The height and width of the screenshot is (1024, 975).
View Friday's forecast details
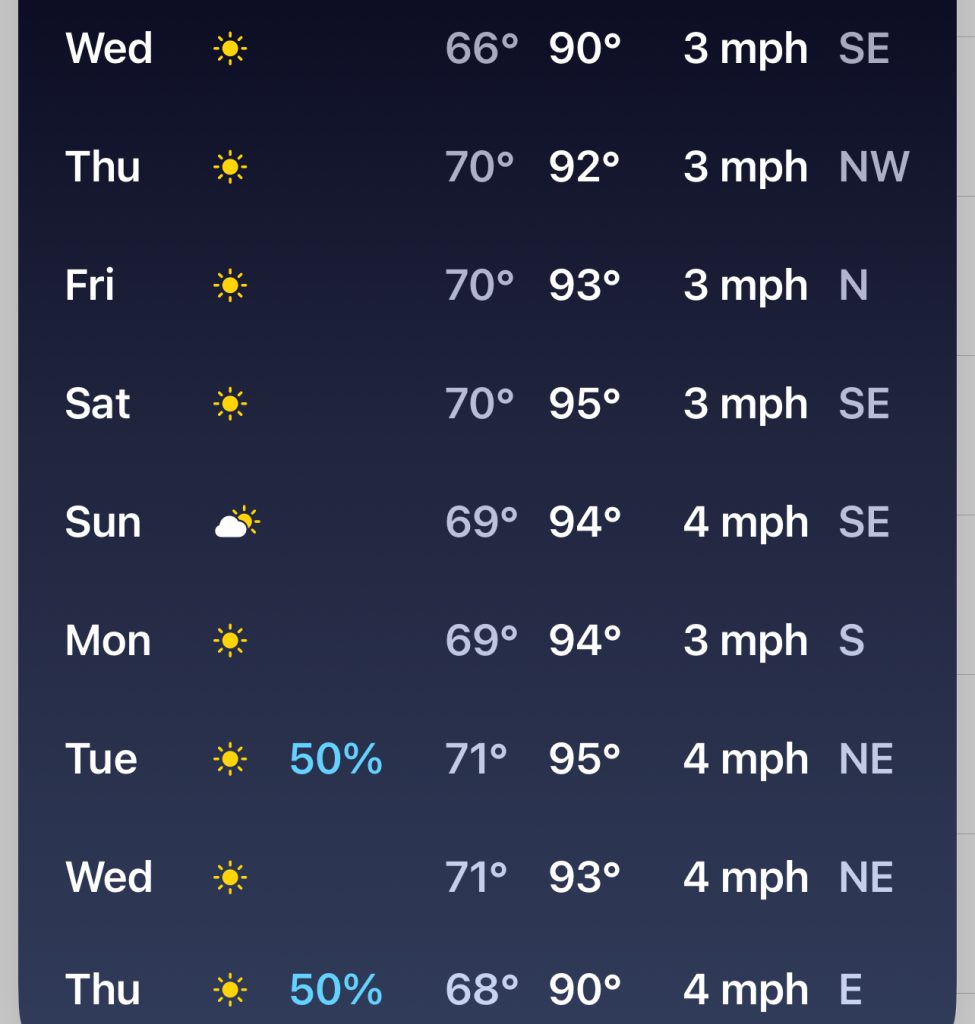[x=487, y=286]
